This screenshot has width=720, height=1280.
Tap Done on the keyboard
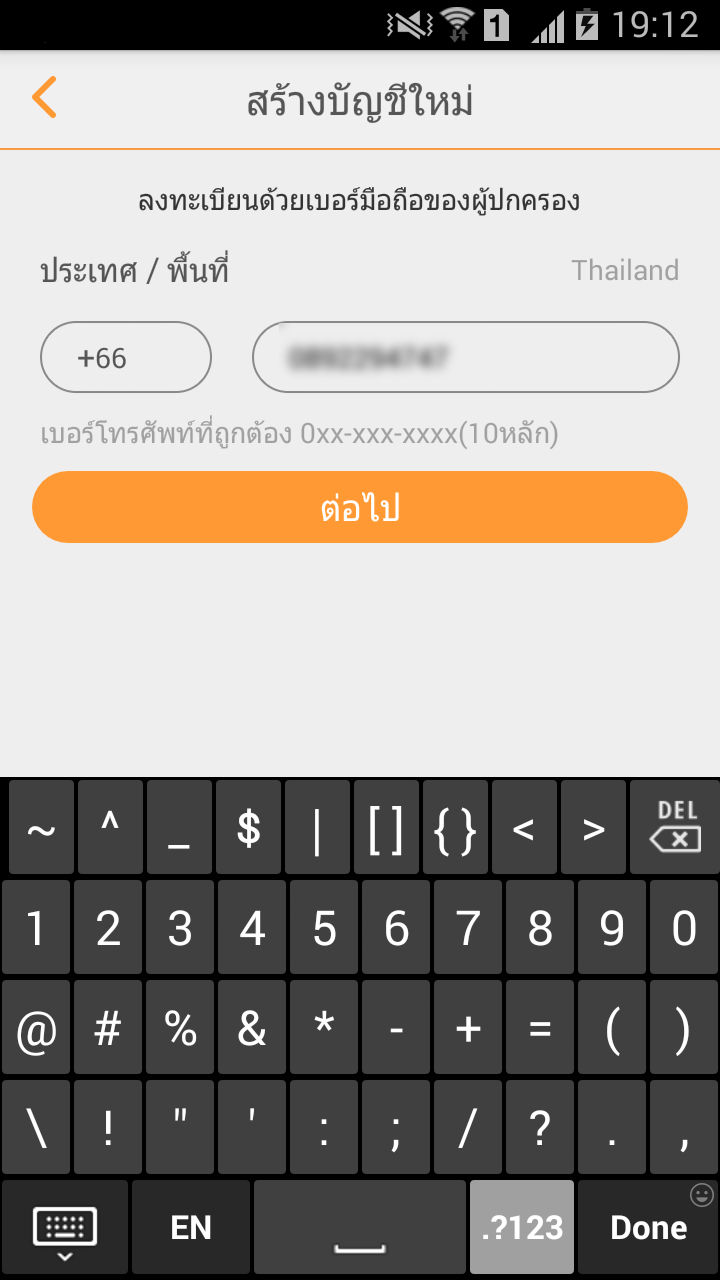tap(648, 1227)
